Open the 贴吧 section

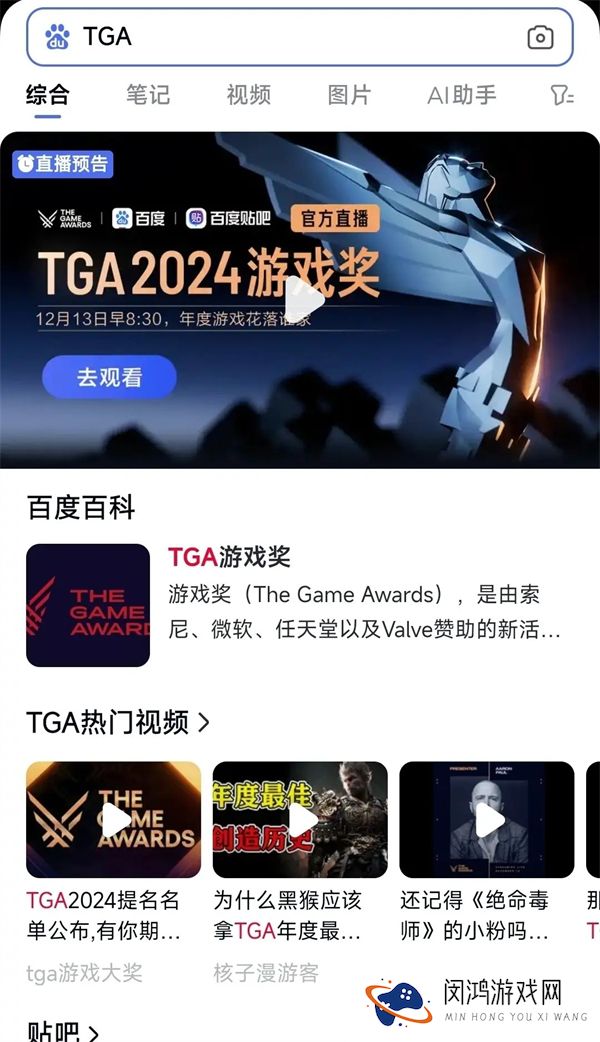[62, 1030]
